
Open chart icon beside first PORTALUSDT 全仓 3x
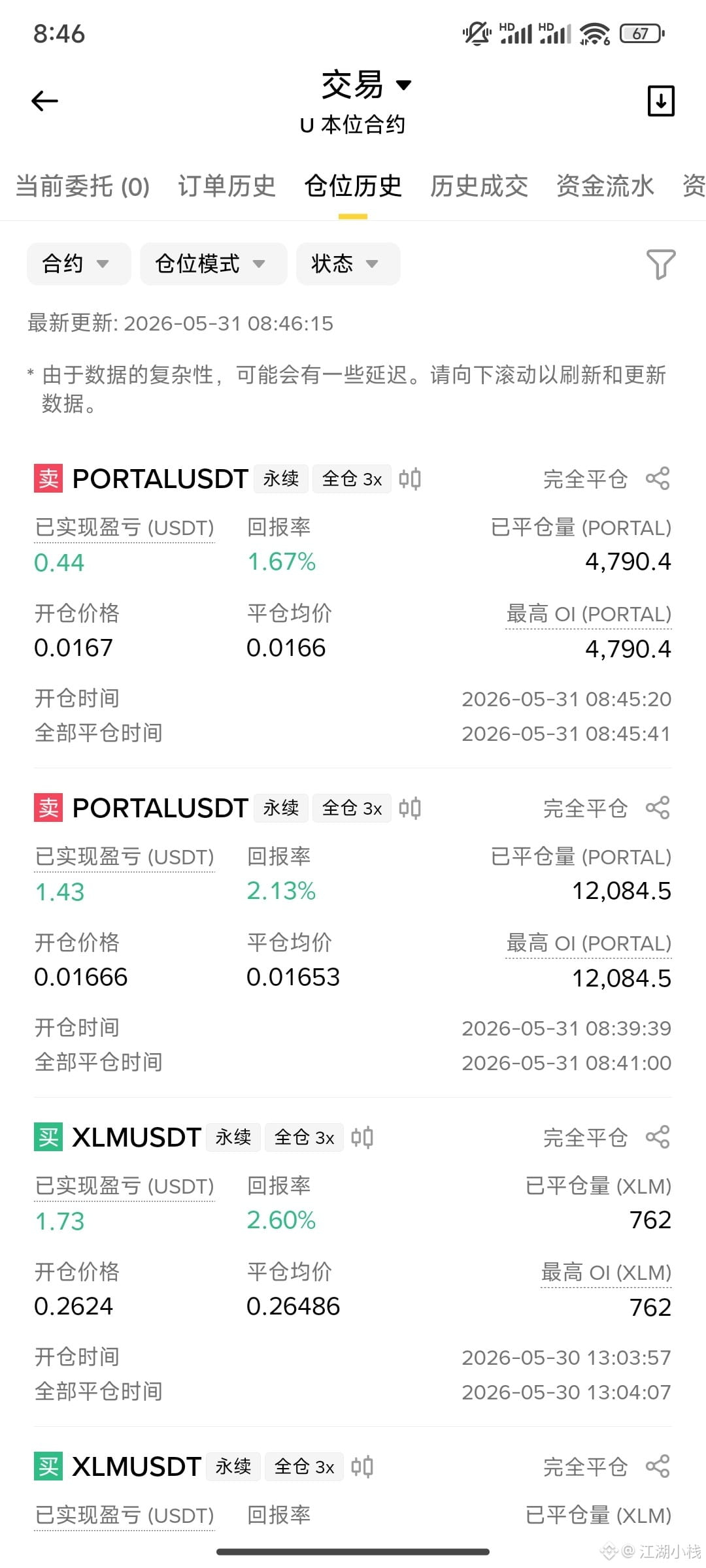click(x=410, y=479)
